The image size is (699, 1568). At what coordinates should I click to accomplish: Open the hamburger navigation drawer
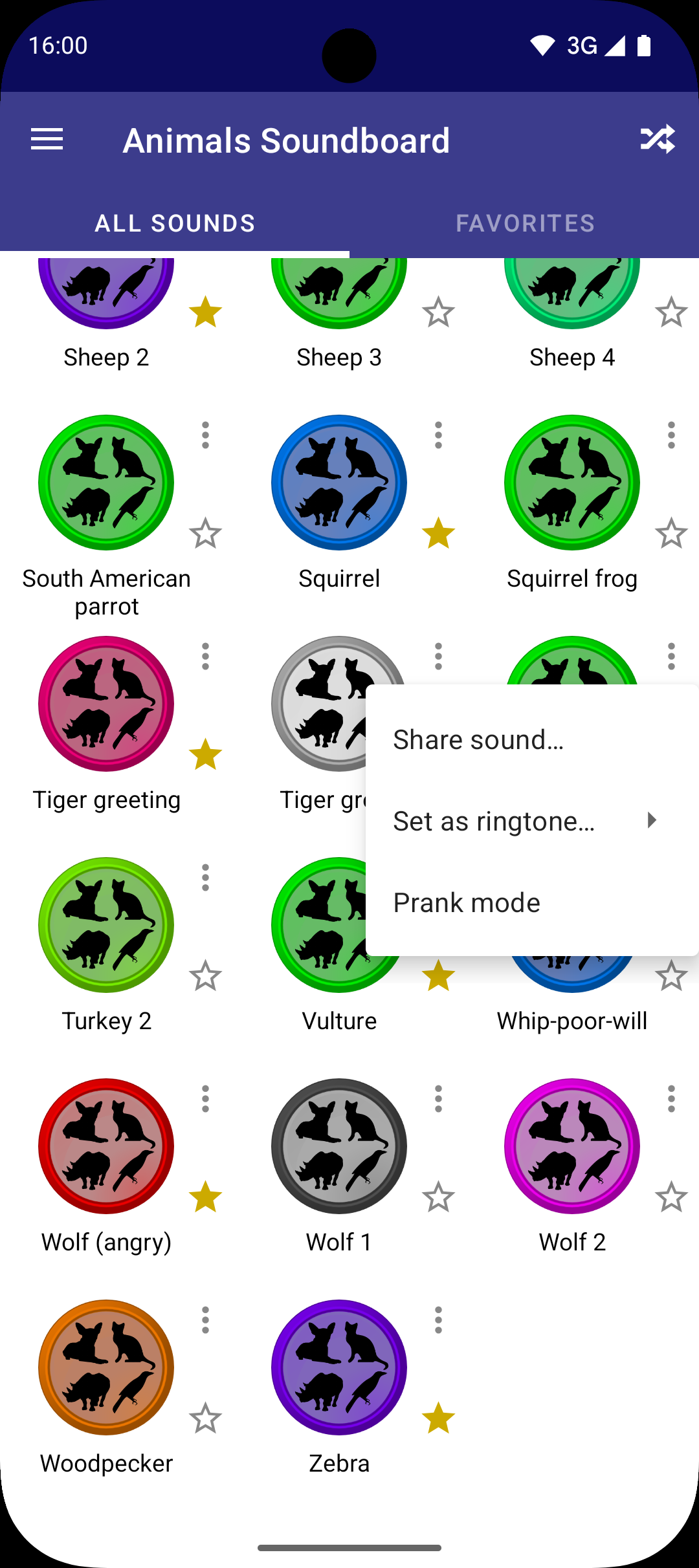47,140
